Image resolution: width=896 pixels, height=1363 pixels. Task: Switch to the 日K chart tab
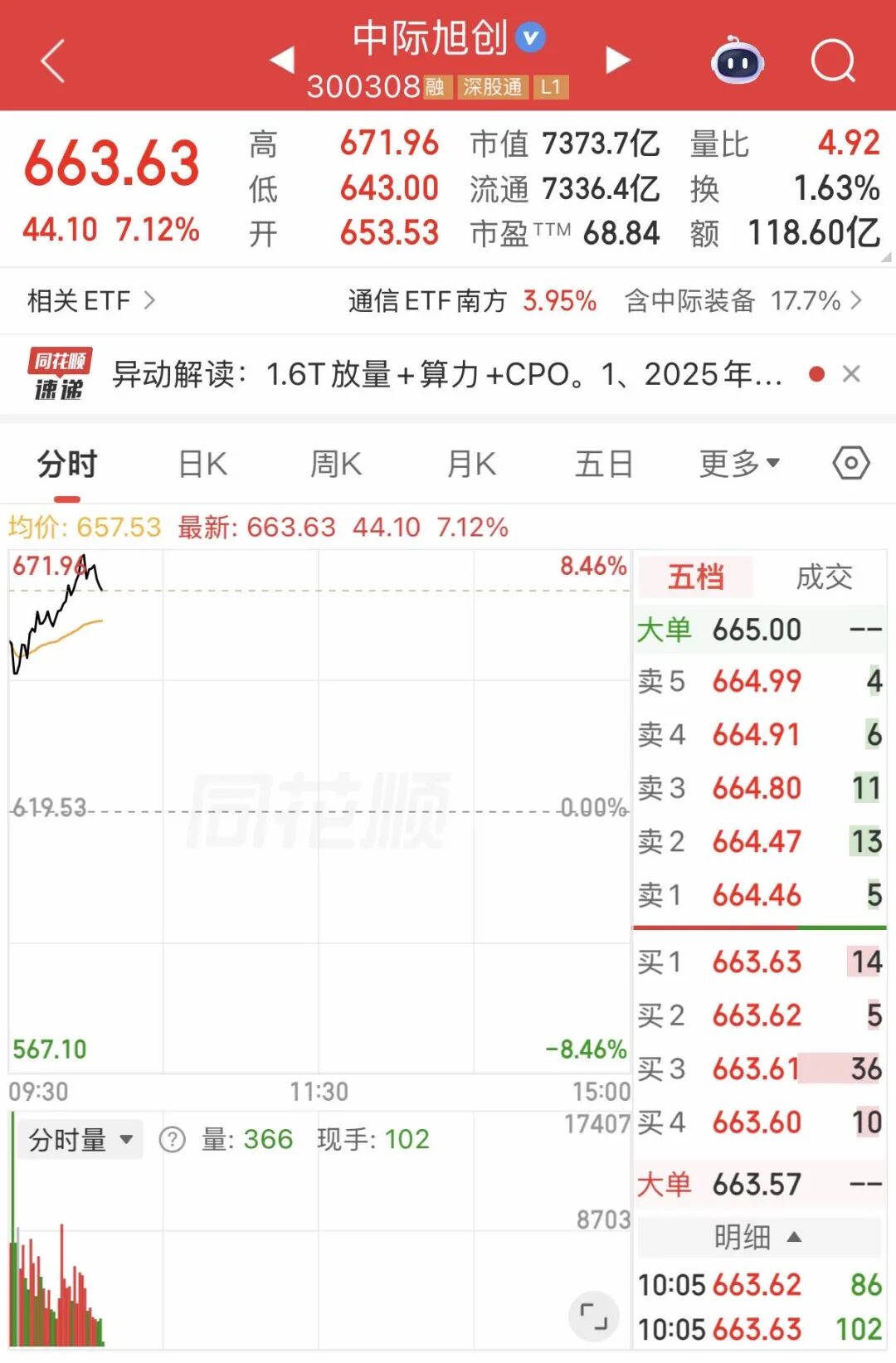(x=202, y=464)
